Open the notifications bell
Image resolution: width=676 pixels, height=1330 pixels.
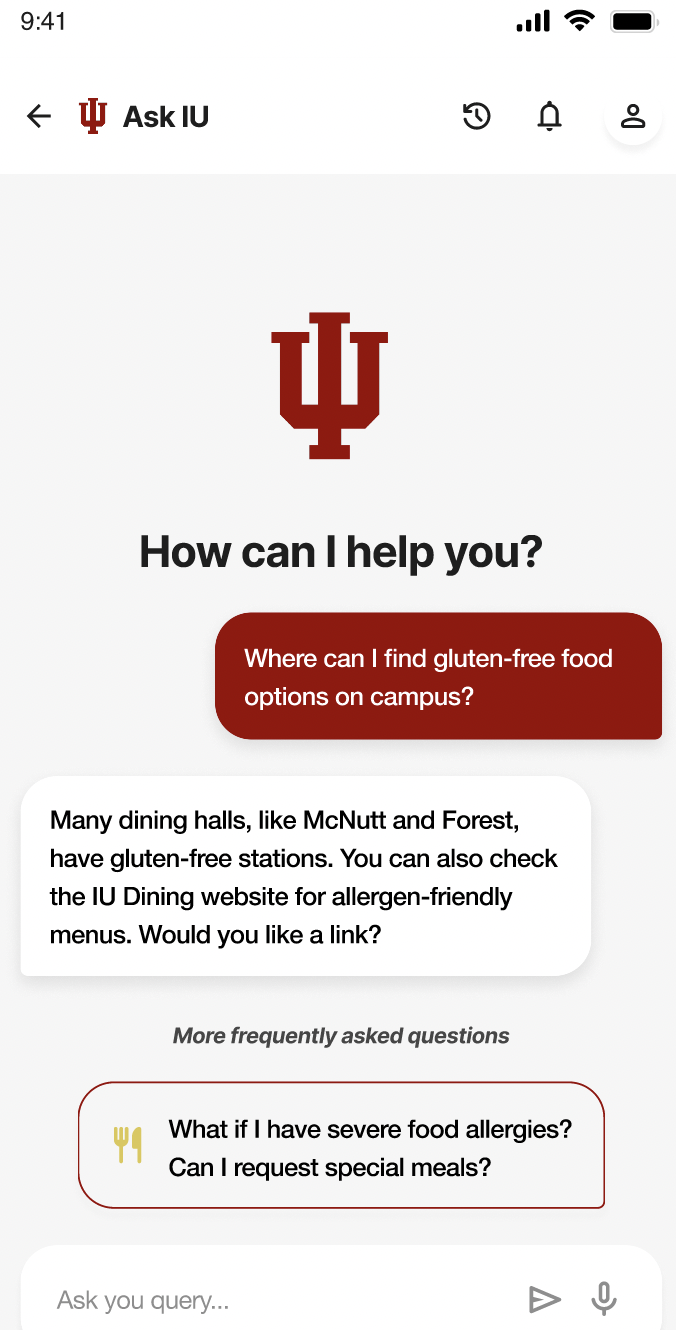pyautogui.click(x=549, y=117)
